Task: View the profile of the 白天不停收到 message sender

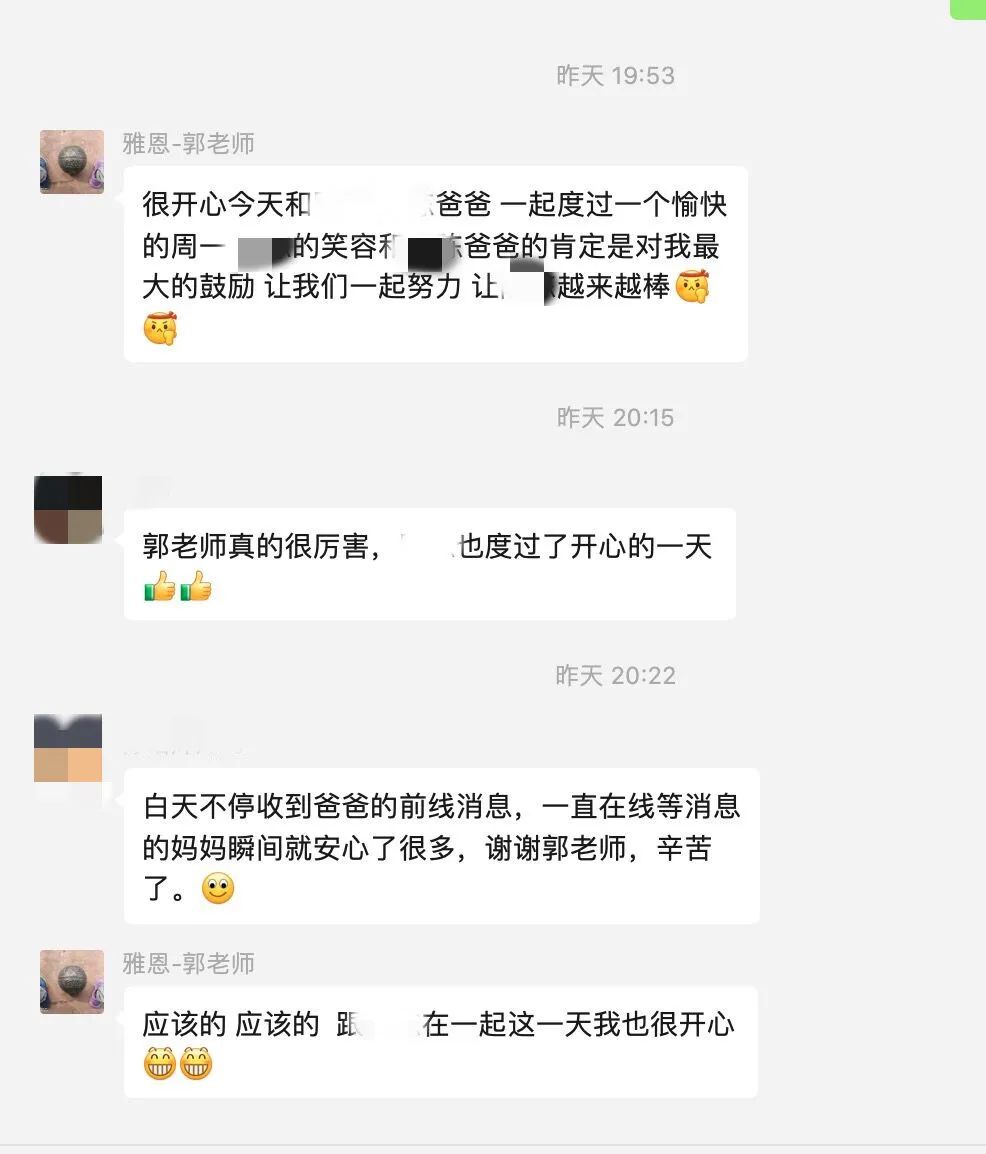Action: tap(68, 749)
